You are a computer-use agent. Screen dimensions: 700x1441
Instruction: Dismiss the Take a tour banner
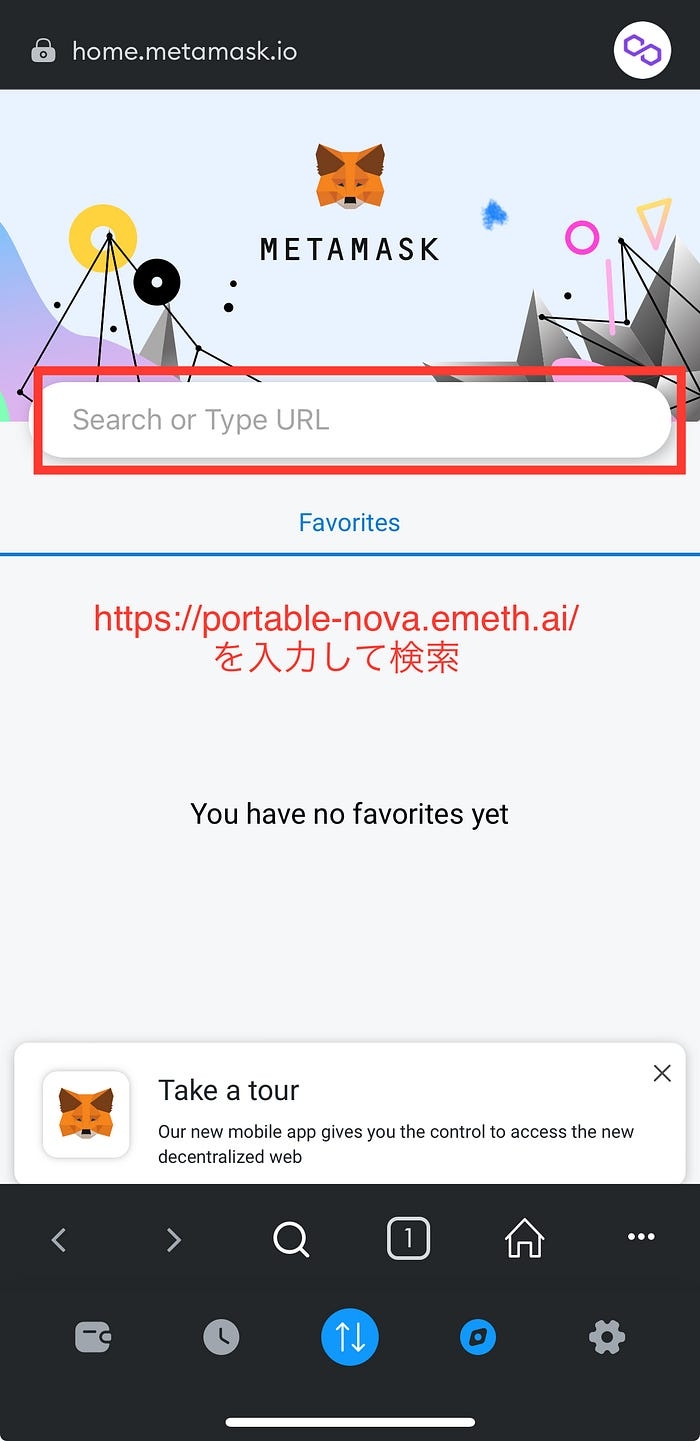pos(661,1073)
